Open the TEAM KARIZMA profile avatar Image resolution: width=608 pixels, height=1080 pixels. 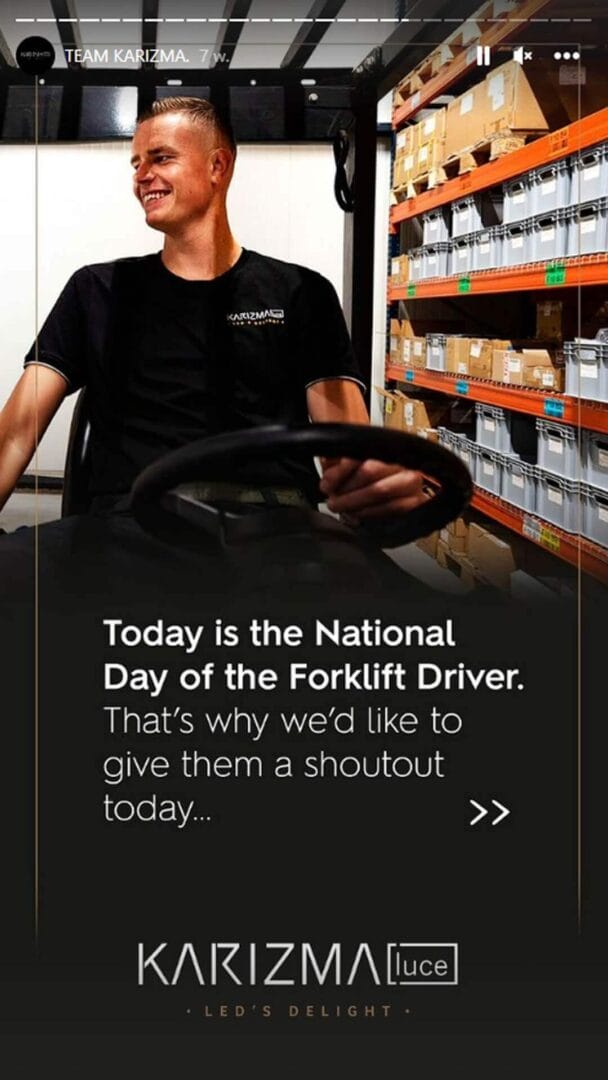click(36, 56)
